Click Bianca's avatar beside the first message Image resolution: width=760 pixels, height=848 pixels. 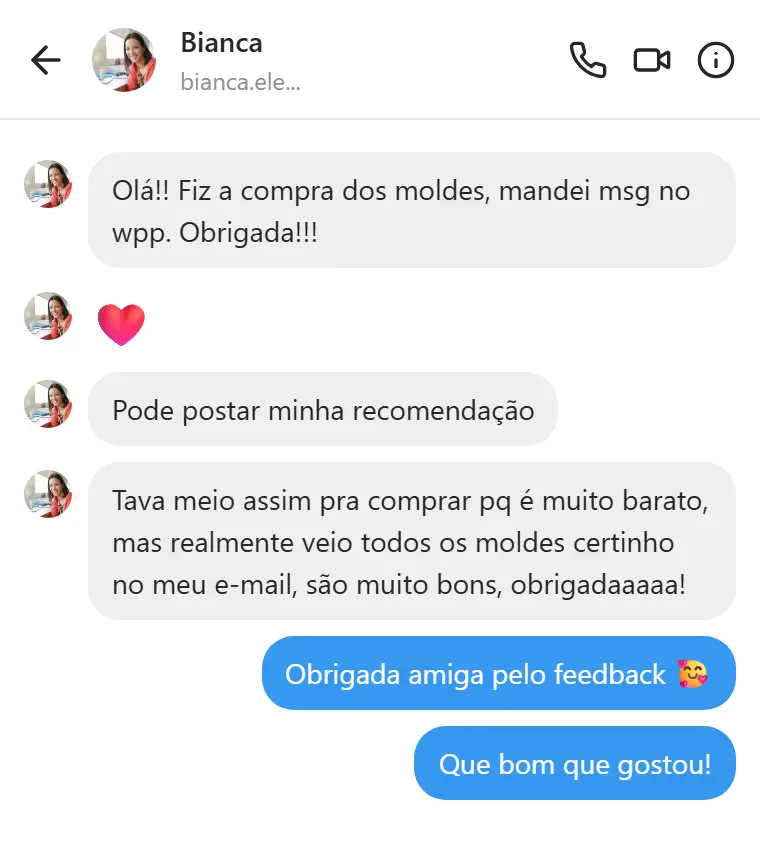click(x=48, y=185)
